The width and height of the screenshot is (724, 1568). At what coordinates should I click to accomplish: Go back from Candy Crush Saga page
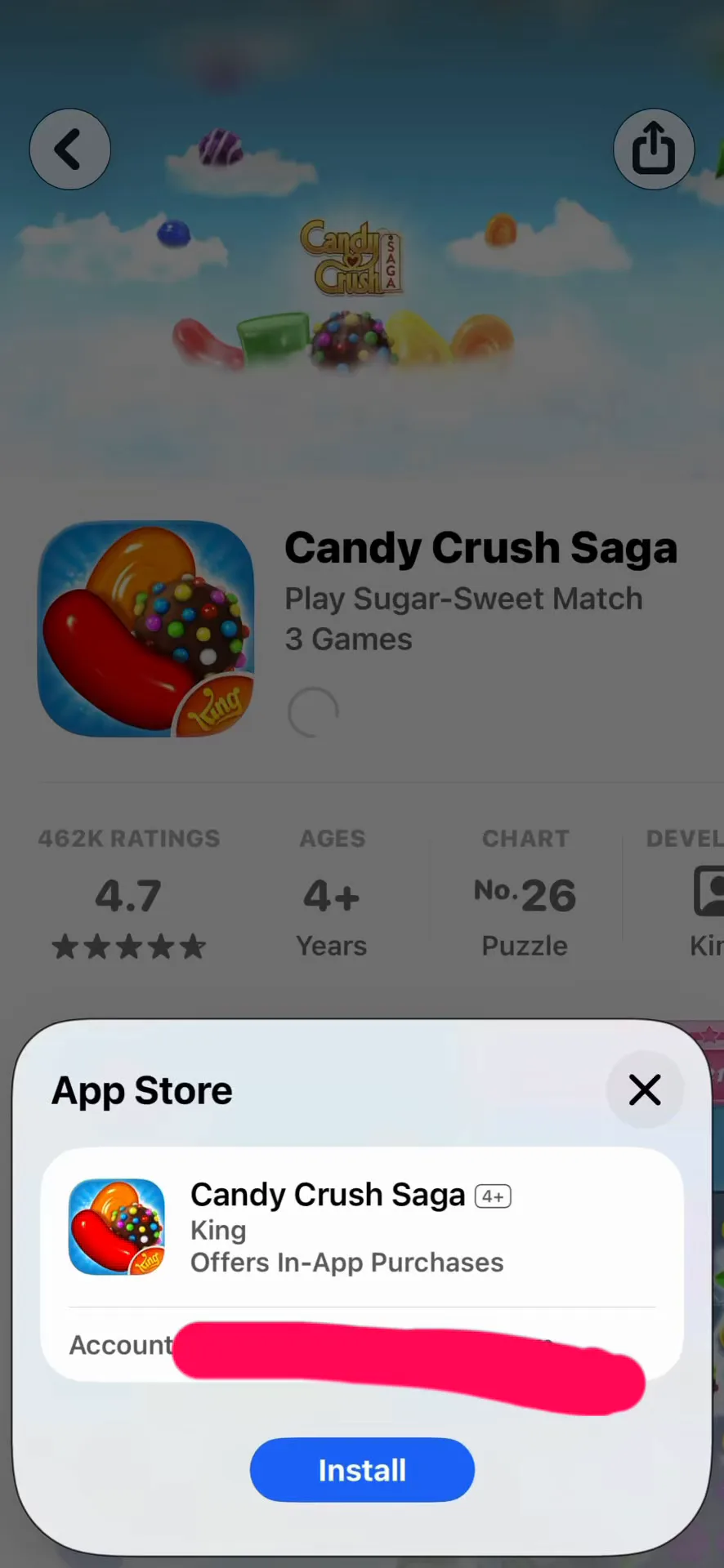[70, 149]
